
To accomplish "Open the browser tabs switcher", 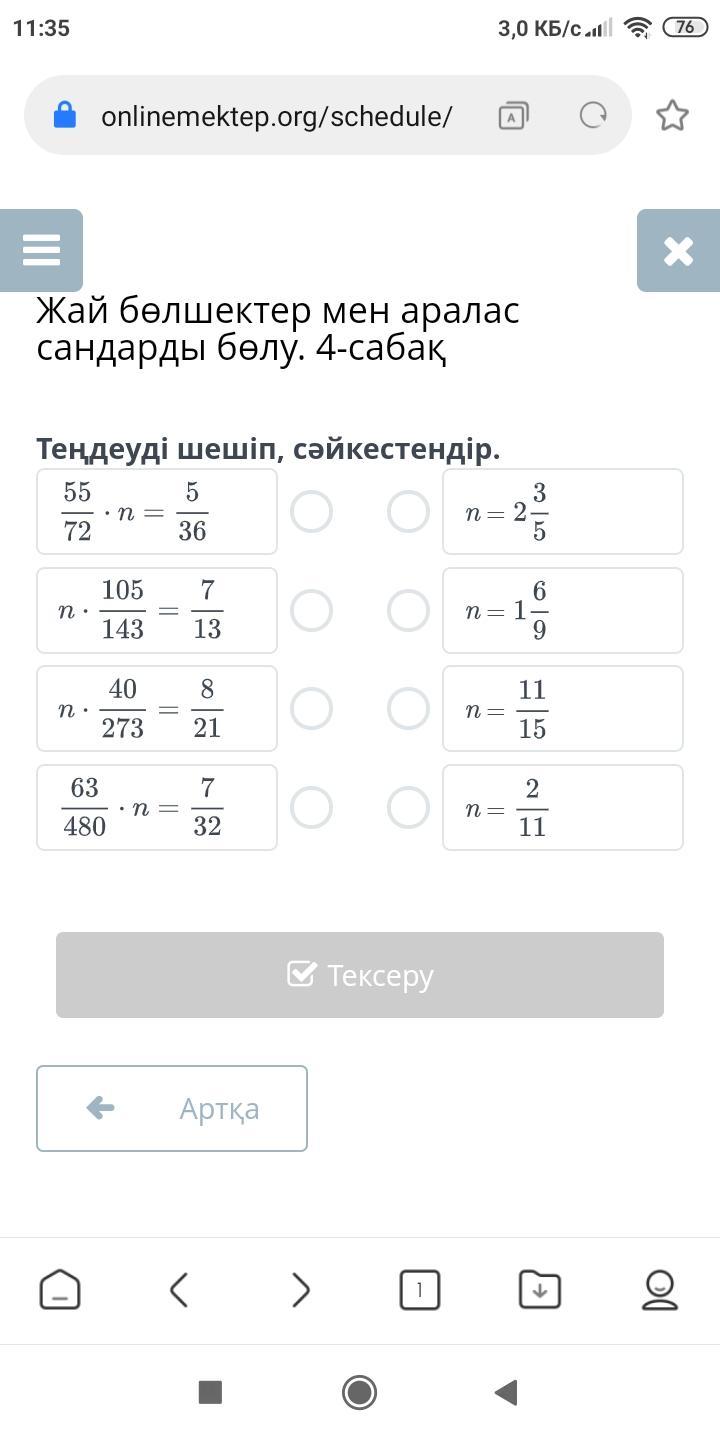I will [419, 1290].
